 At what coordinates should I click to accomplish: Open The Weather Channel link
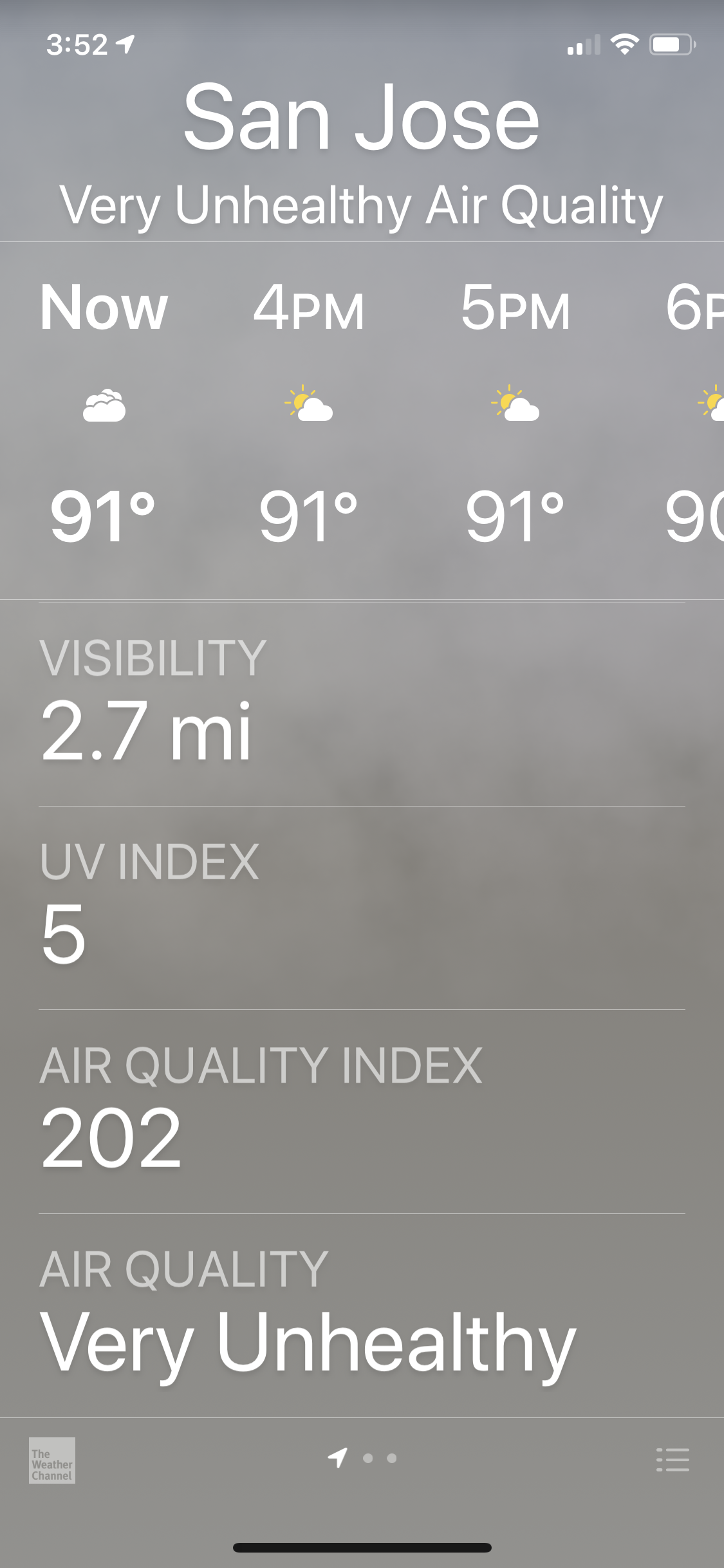(52, 1460)
